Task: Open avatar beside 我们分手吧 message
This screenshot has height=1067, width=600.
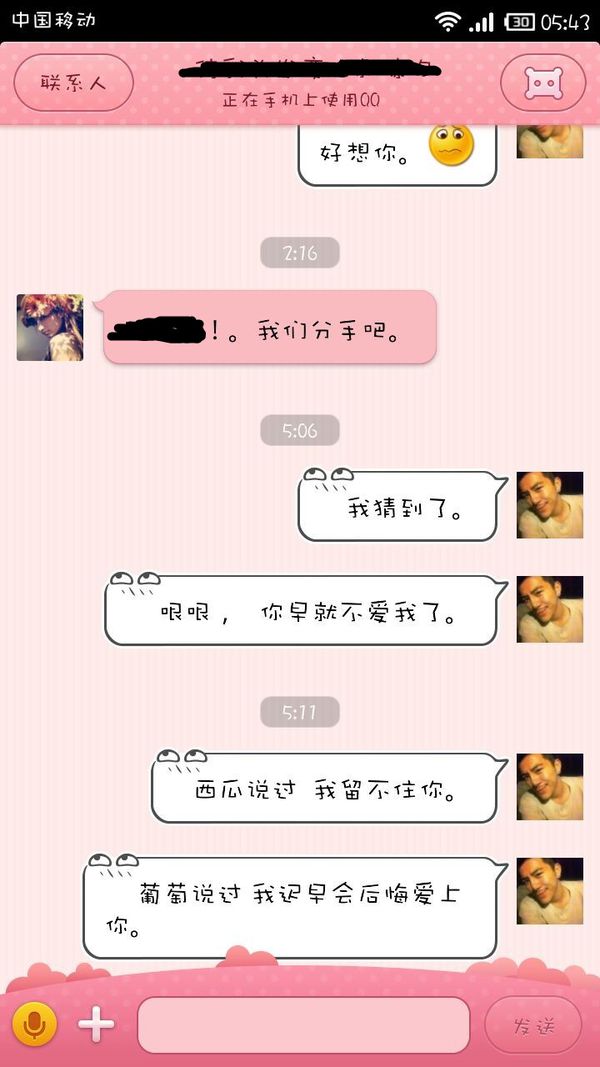Action: [50, 327]
